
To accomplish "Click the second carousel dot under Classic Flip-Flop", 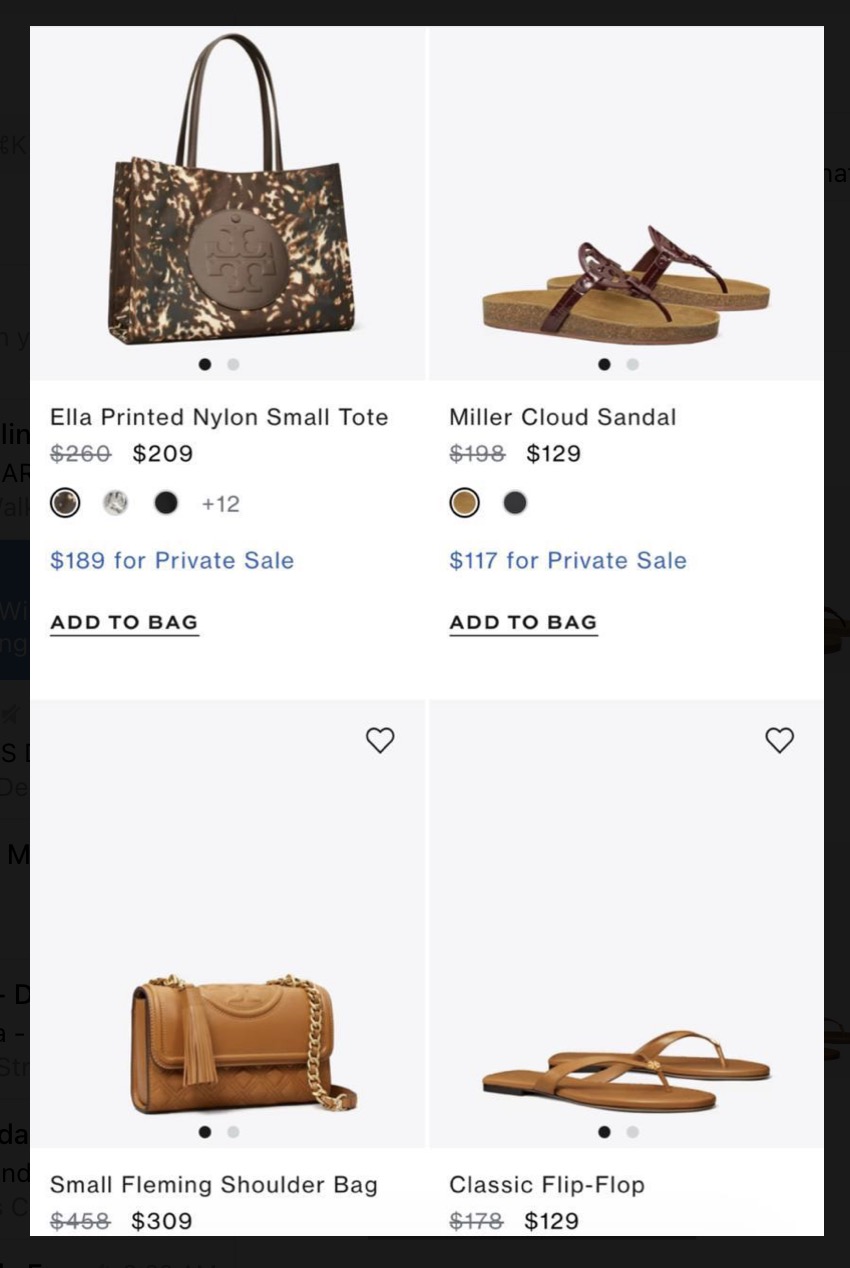I will click(x=631, y=1132).
